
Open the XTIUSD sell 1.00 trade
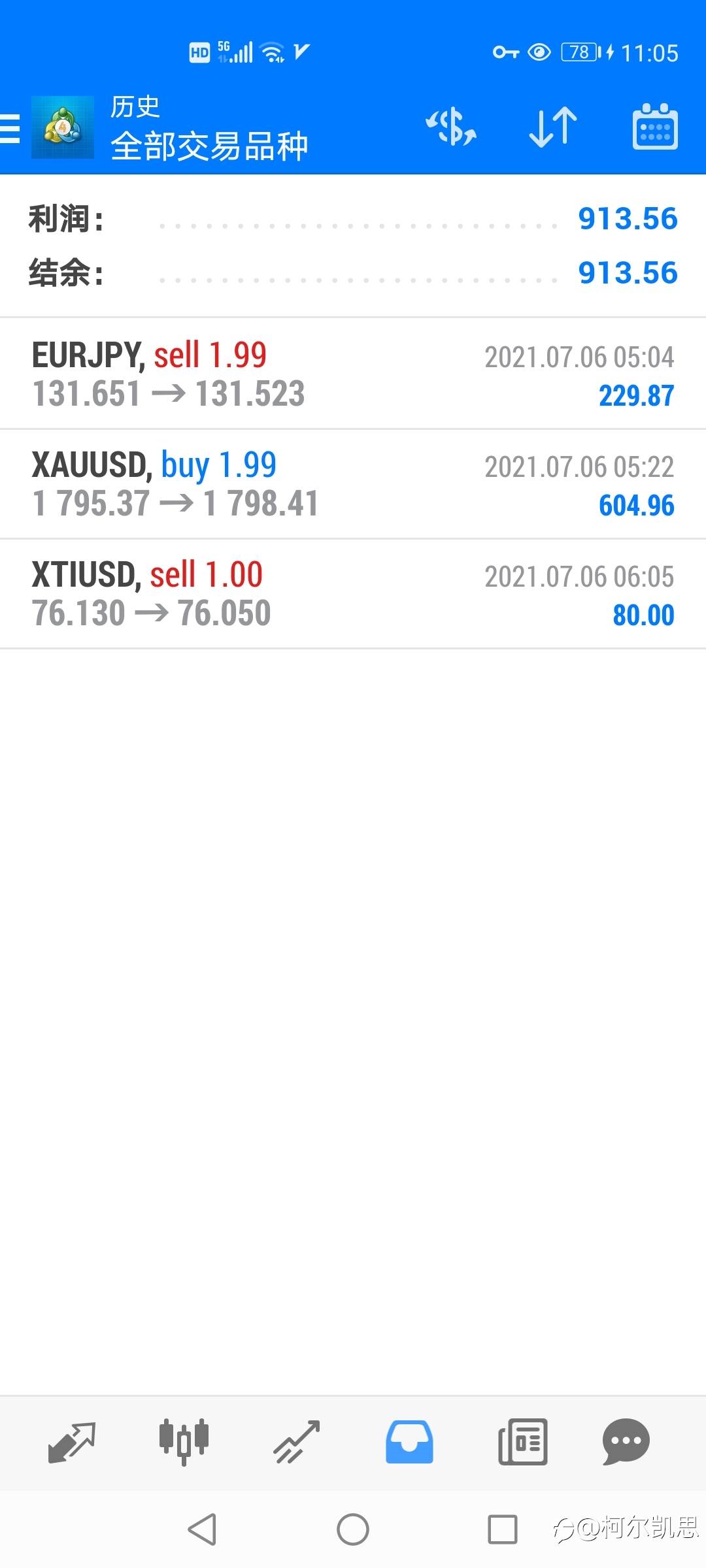(x=353, y=594)
